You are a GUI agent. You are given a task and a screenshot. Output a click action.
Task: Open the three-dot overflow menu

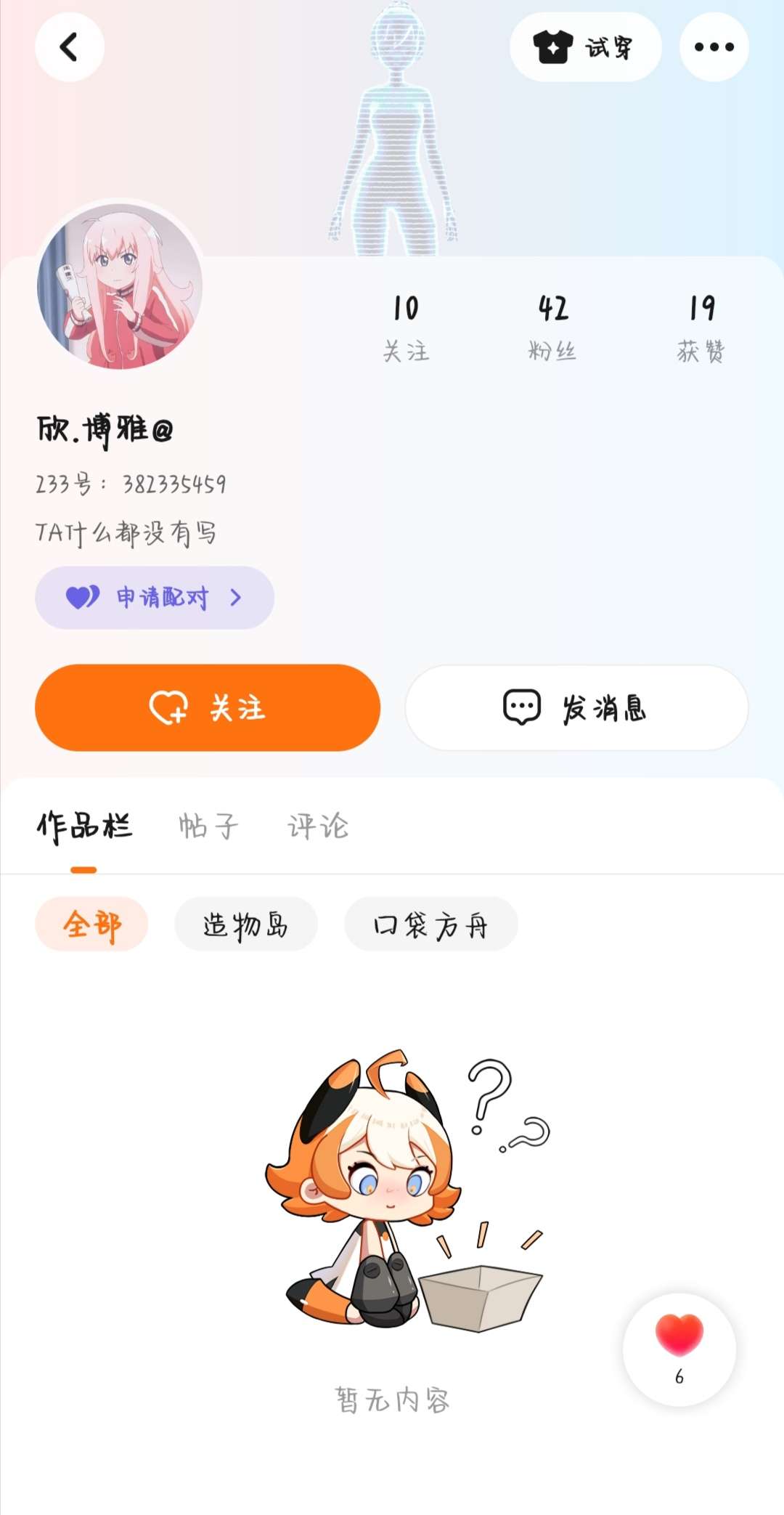click(714, 47)
